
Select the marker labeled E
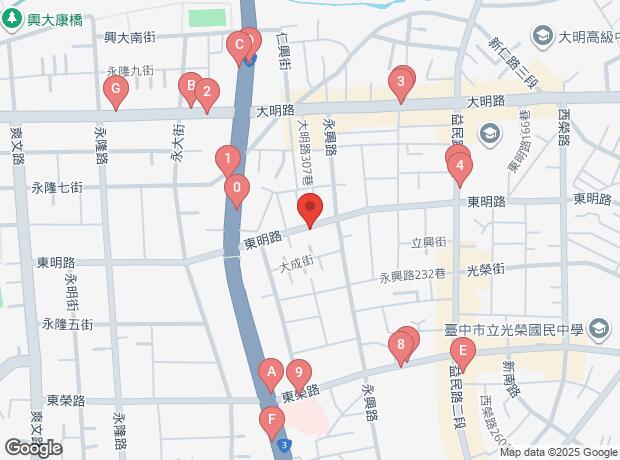pos(462,352)
